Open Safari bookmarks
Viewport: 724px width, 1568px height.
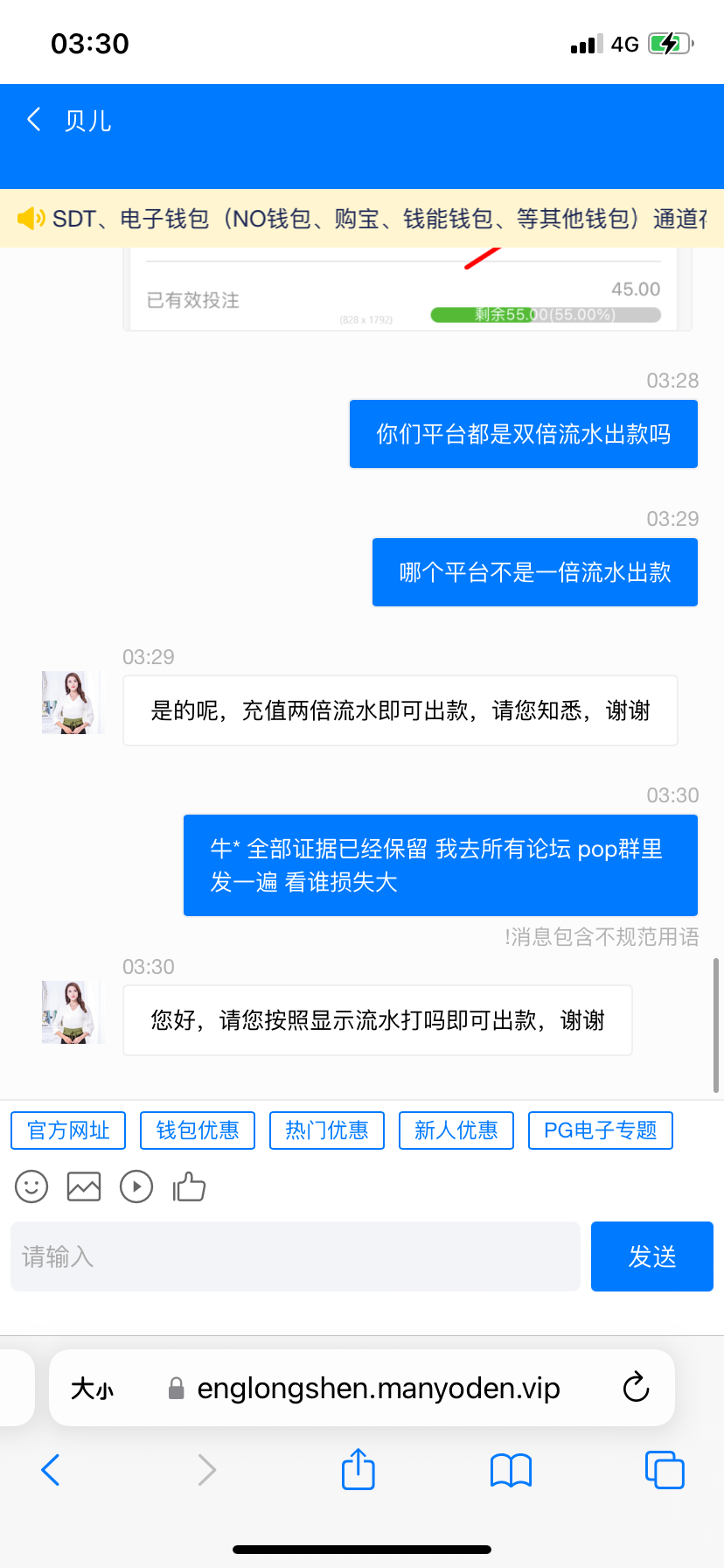tap(512, 1470)
